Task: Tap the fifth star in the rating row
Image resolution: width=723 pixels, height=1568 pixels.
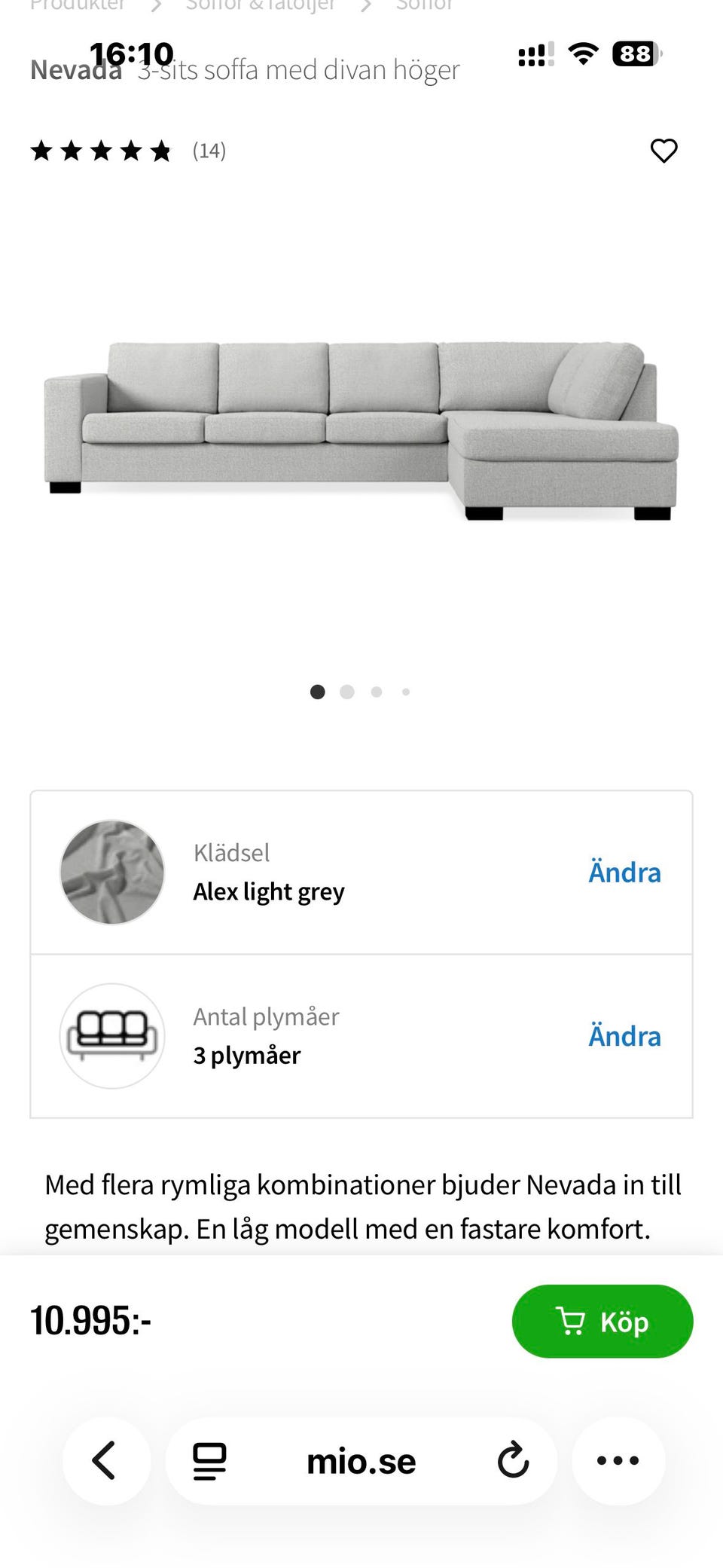Action: (160, 151)
